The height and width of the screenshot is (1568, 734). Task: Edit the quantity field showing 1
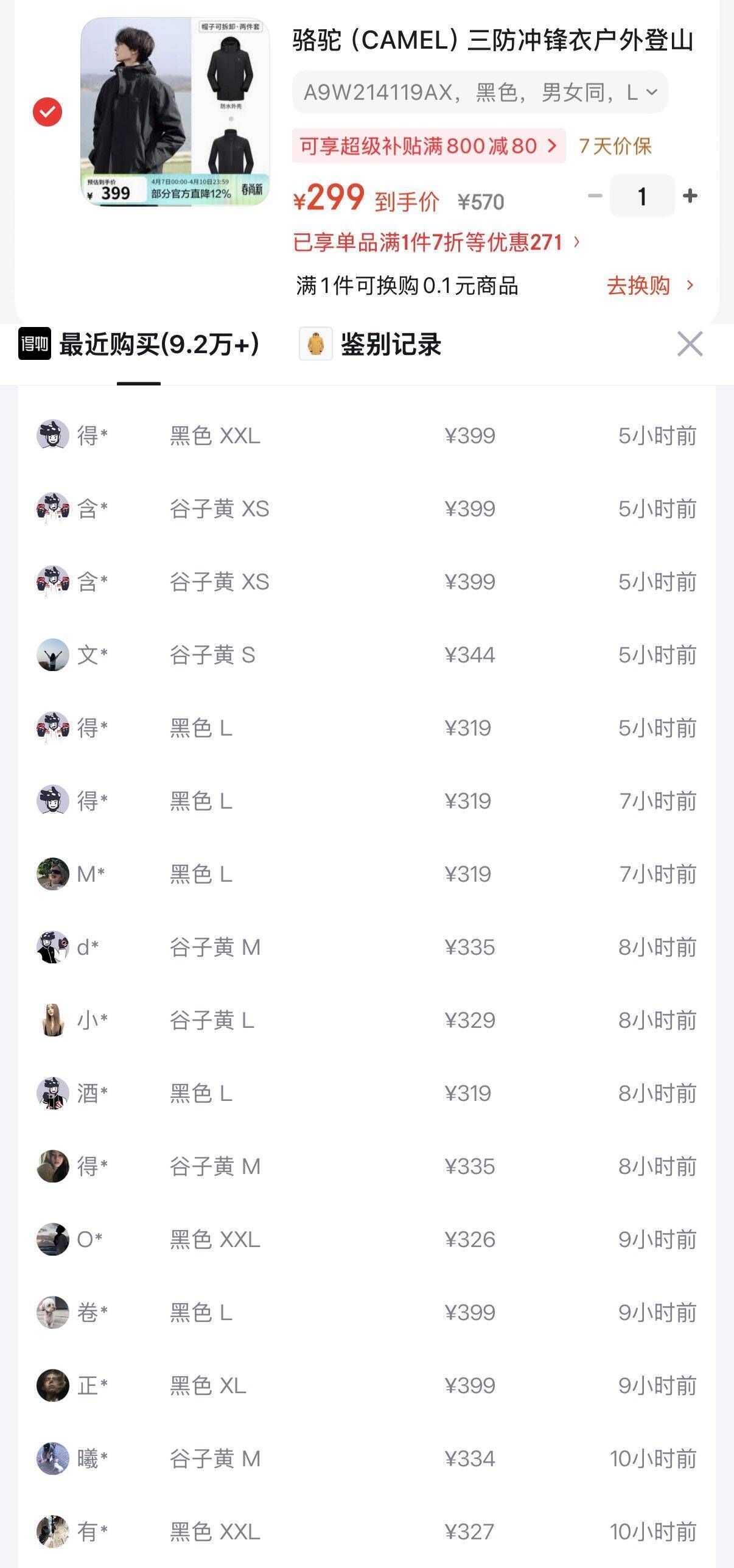642,196
